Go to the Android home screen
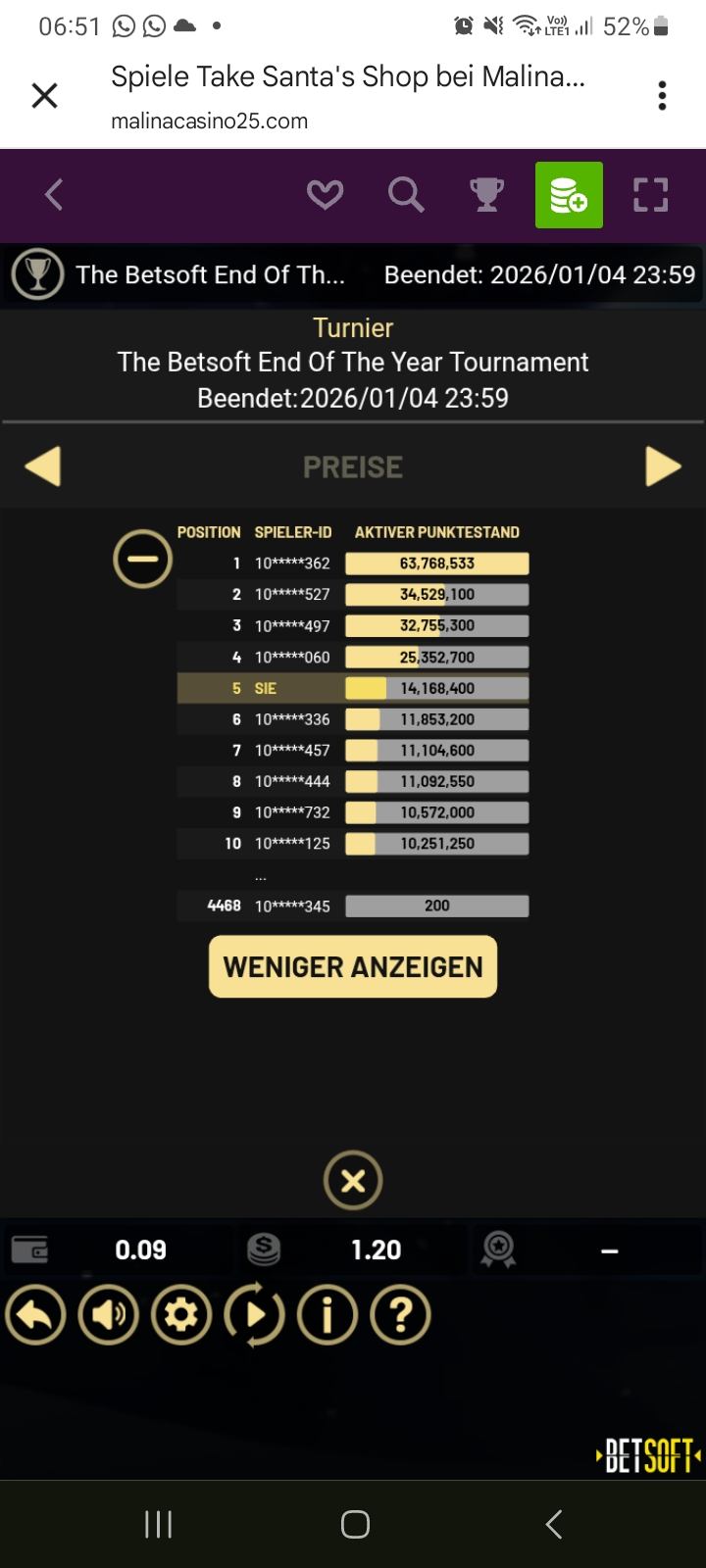This screenshot has width=706, height=1568. pyautogui.click(x=354, y=1524)
